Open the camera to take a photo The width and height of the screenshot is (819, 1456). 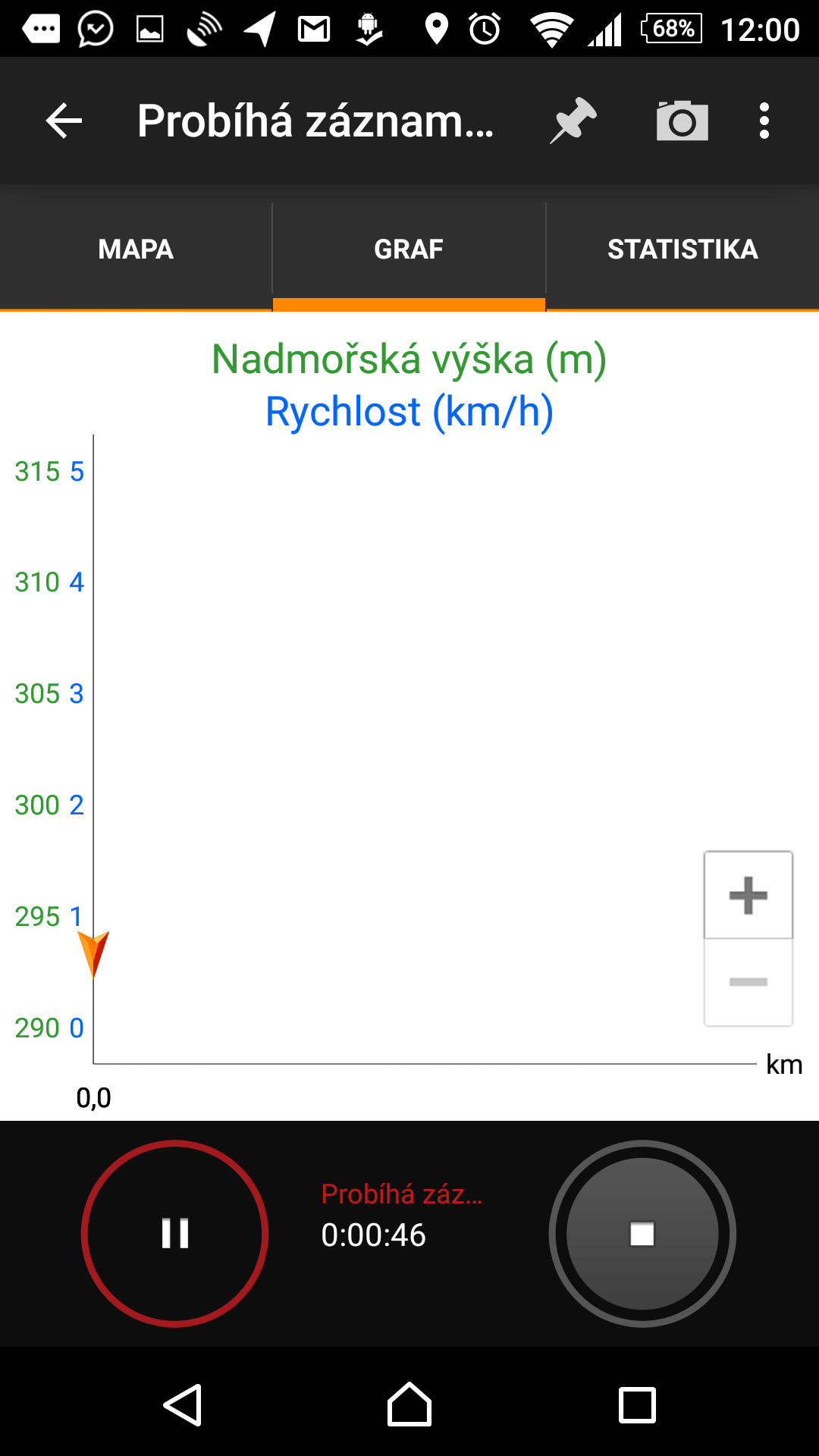tap(682, 121)
